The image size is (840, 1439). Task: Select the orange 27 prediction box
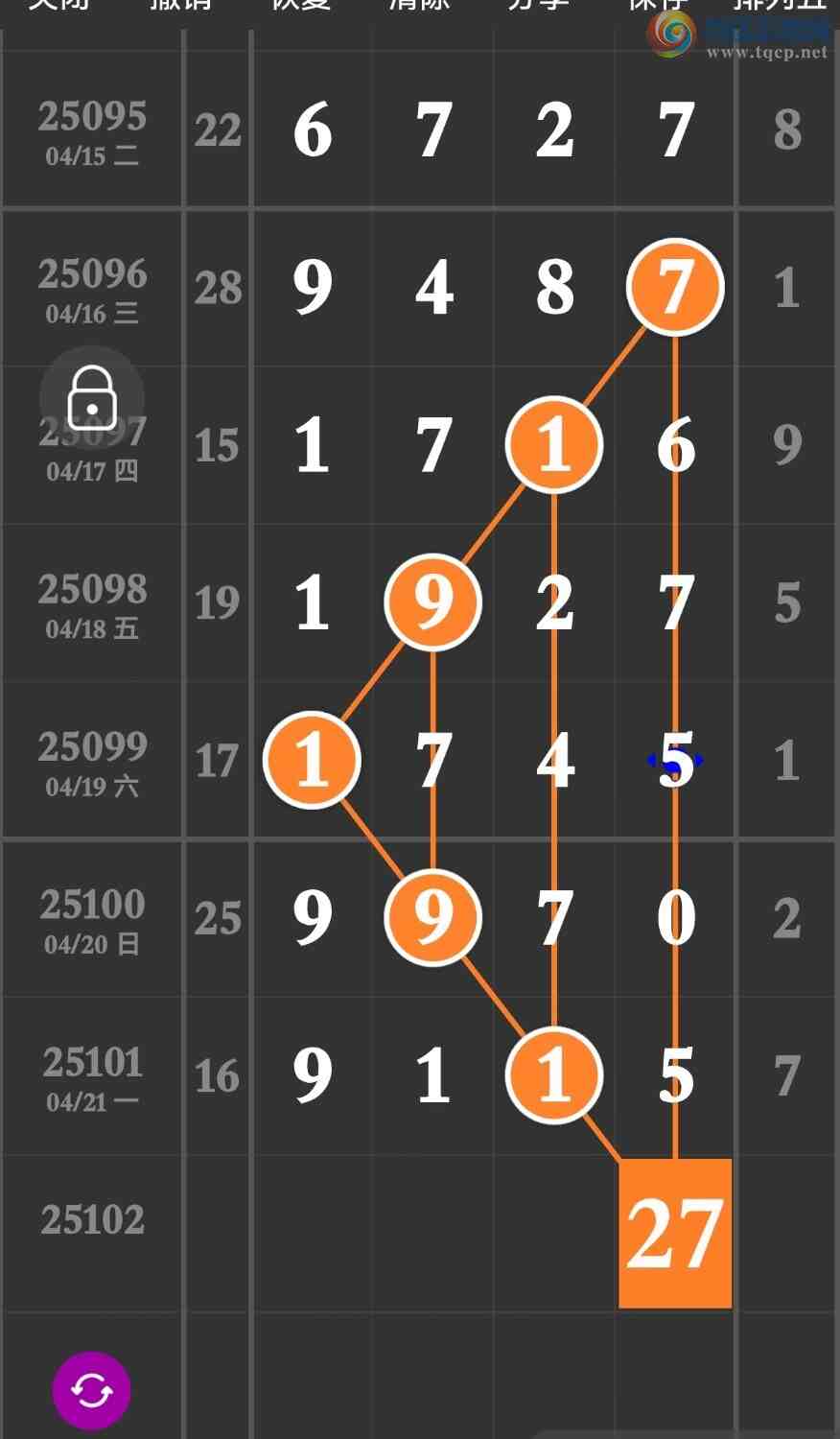tap(674, 1234)
